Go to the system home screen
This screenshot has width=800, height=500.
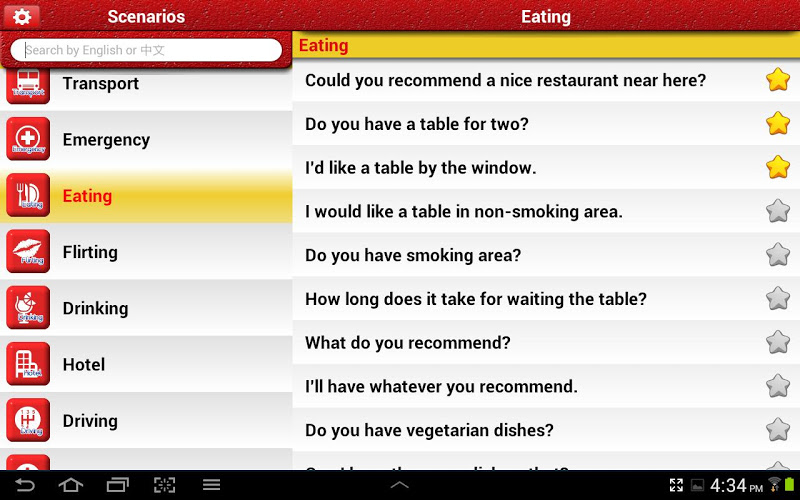70,485
